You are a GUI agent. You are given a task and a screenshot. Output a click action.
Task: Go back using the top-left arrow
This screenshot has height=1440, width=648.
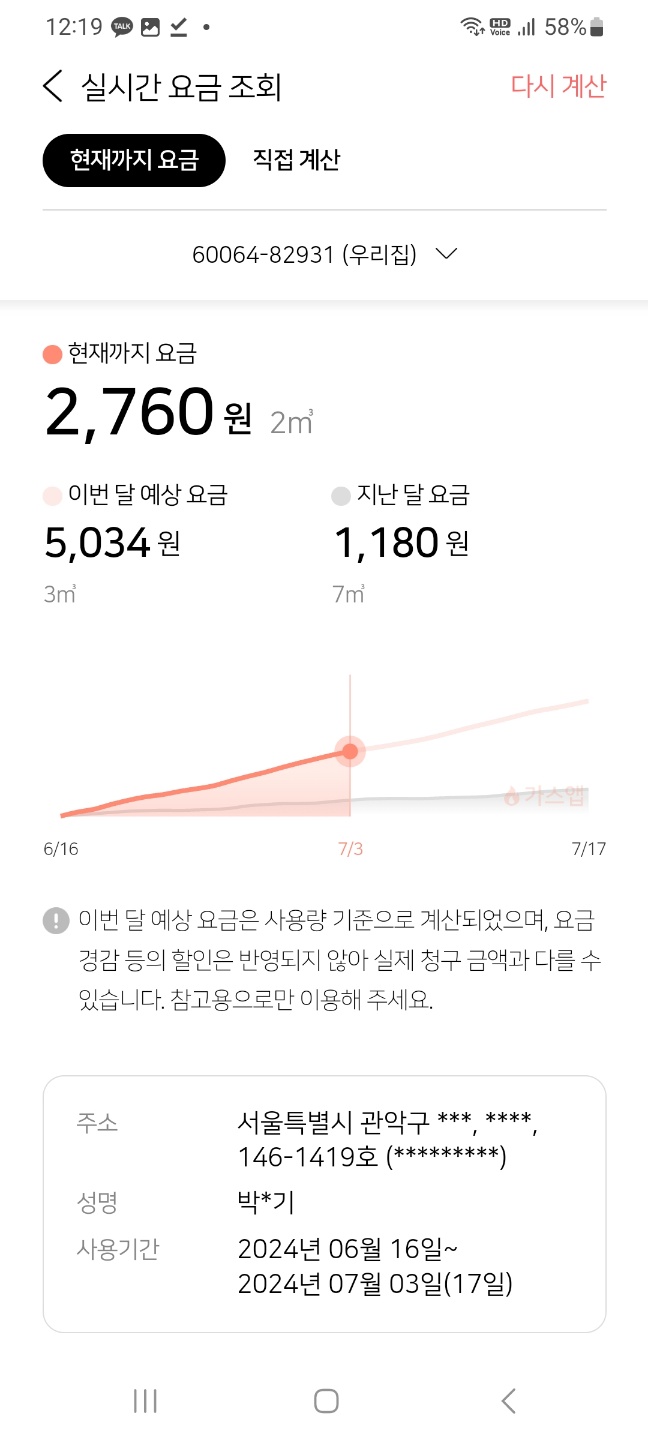pos(54,87)
